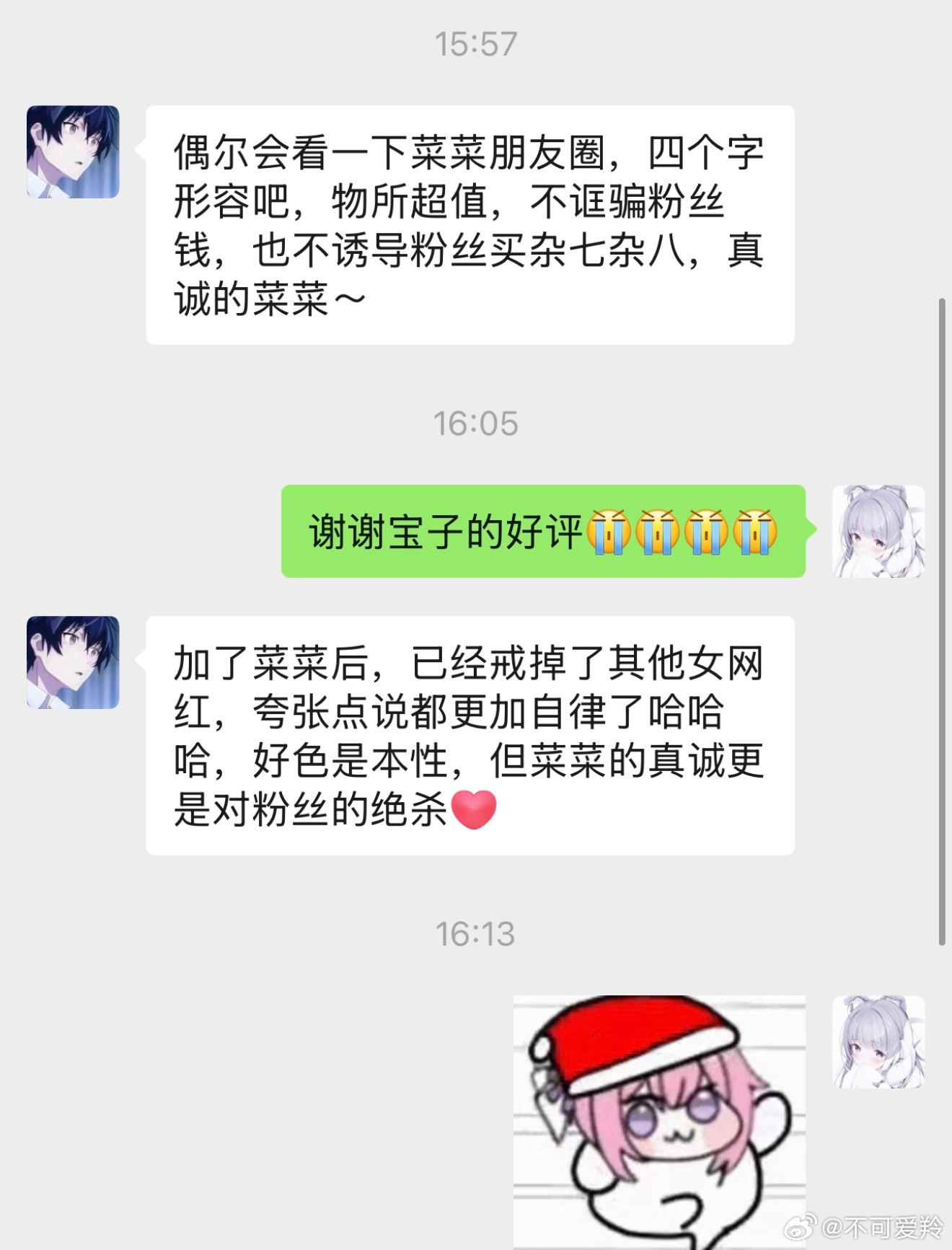The image size is (952, 1250).
Task: Open own avatar beside the Santa hat sticker
Action: 878,1042
